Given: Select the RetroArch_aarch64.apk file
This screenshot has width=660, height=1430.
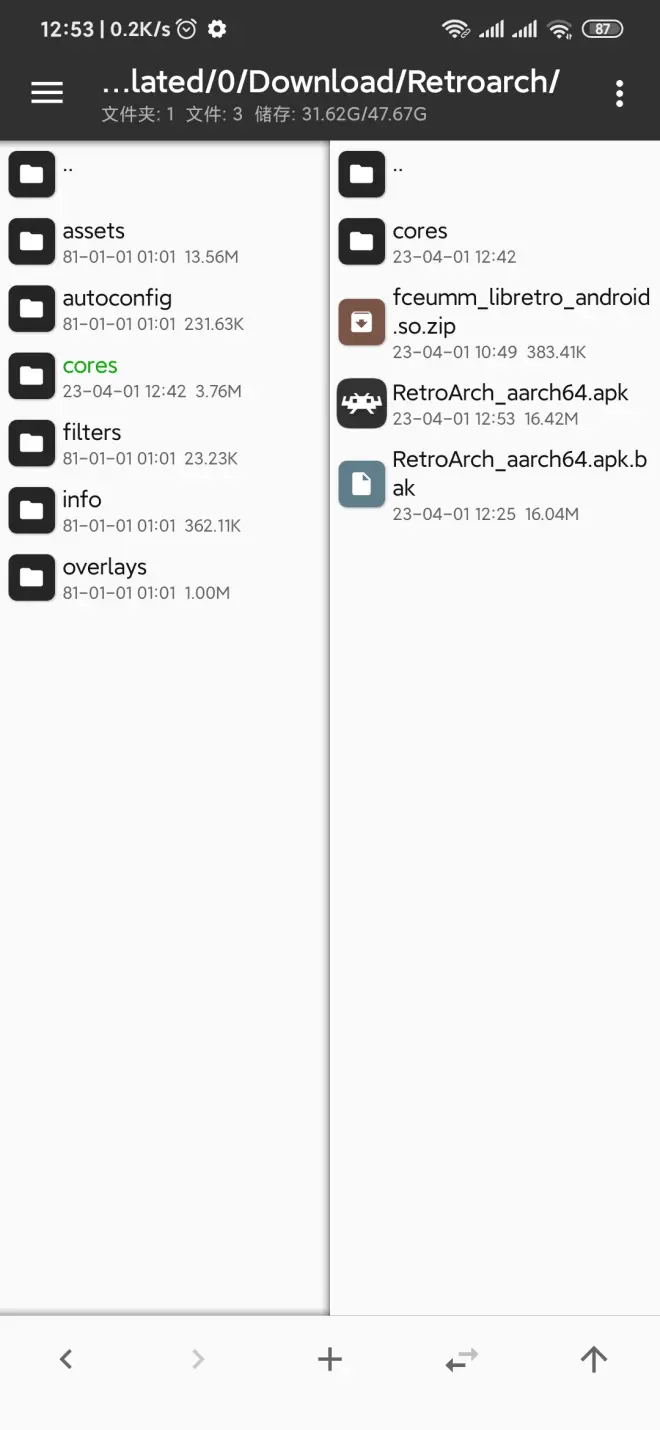Looking at the screenshot, I should click(495, 404).
